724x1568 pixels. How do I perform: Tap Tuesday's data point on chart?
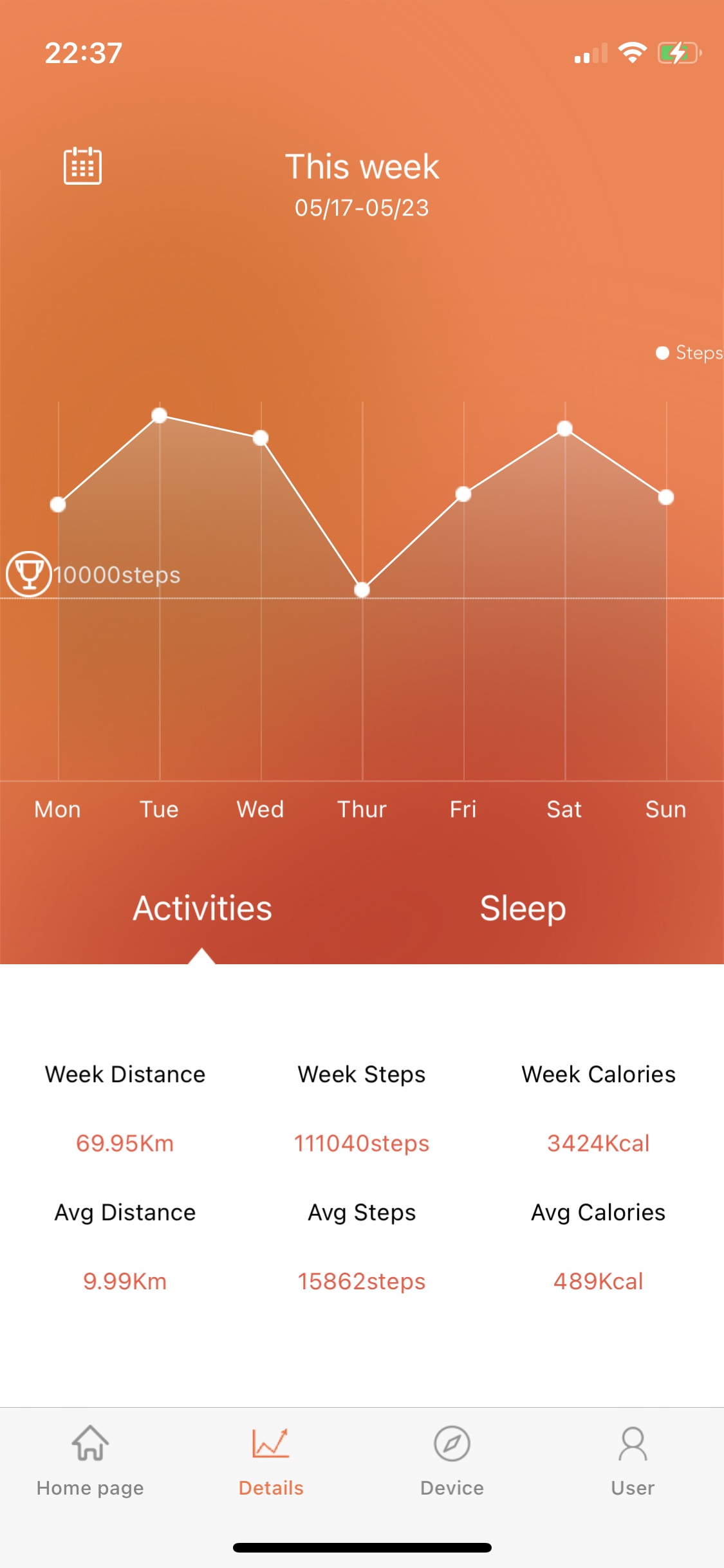coord(160,415)
